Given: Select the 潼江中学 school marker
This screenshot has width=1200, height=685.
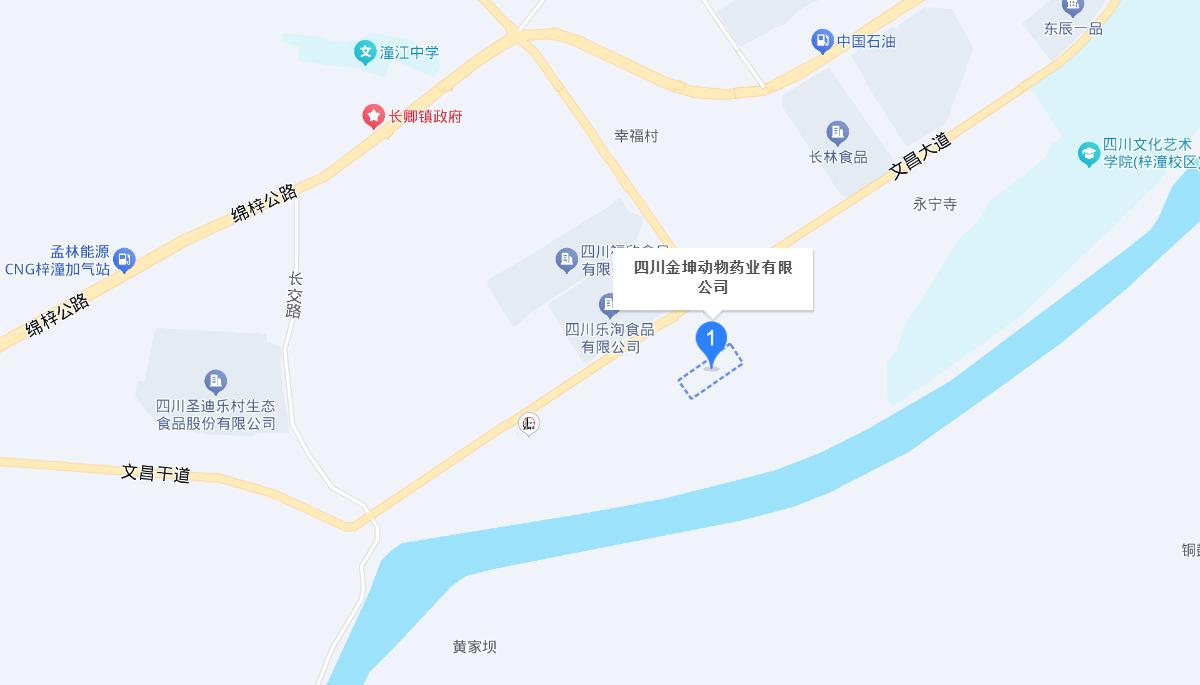Looking at the screenshot, I should point(365,52).
